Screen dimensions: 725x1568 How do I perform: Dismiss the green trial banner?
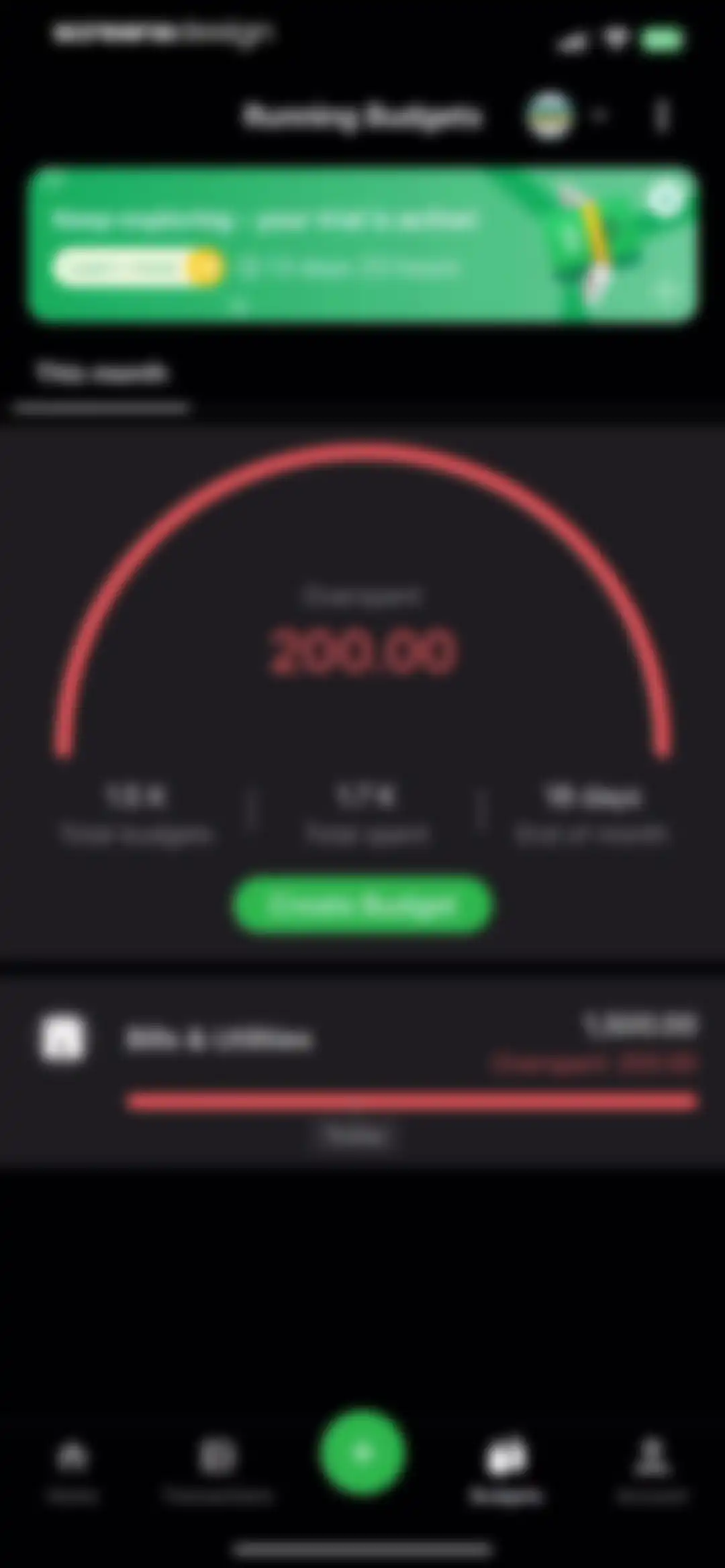pos(666,198)
